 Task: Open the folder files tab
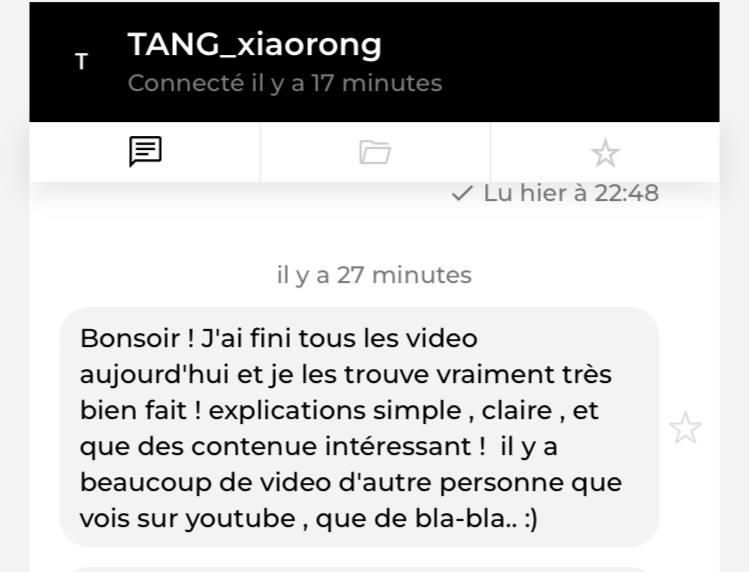pos(375,152)
